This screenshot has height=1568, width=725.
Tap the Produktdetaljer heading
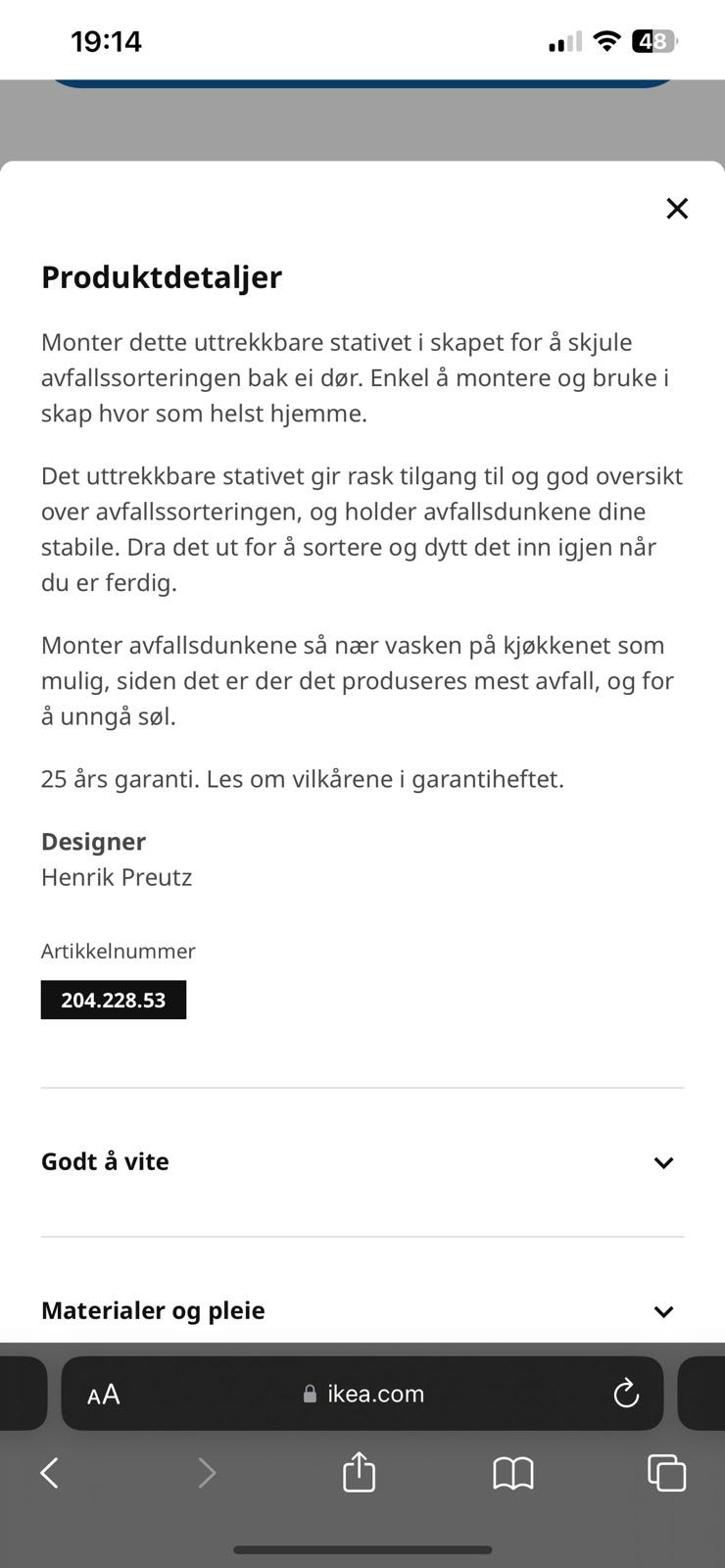[x=161, y=277]
